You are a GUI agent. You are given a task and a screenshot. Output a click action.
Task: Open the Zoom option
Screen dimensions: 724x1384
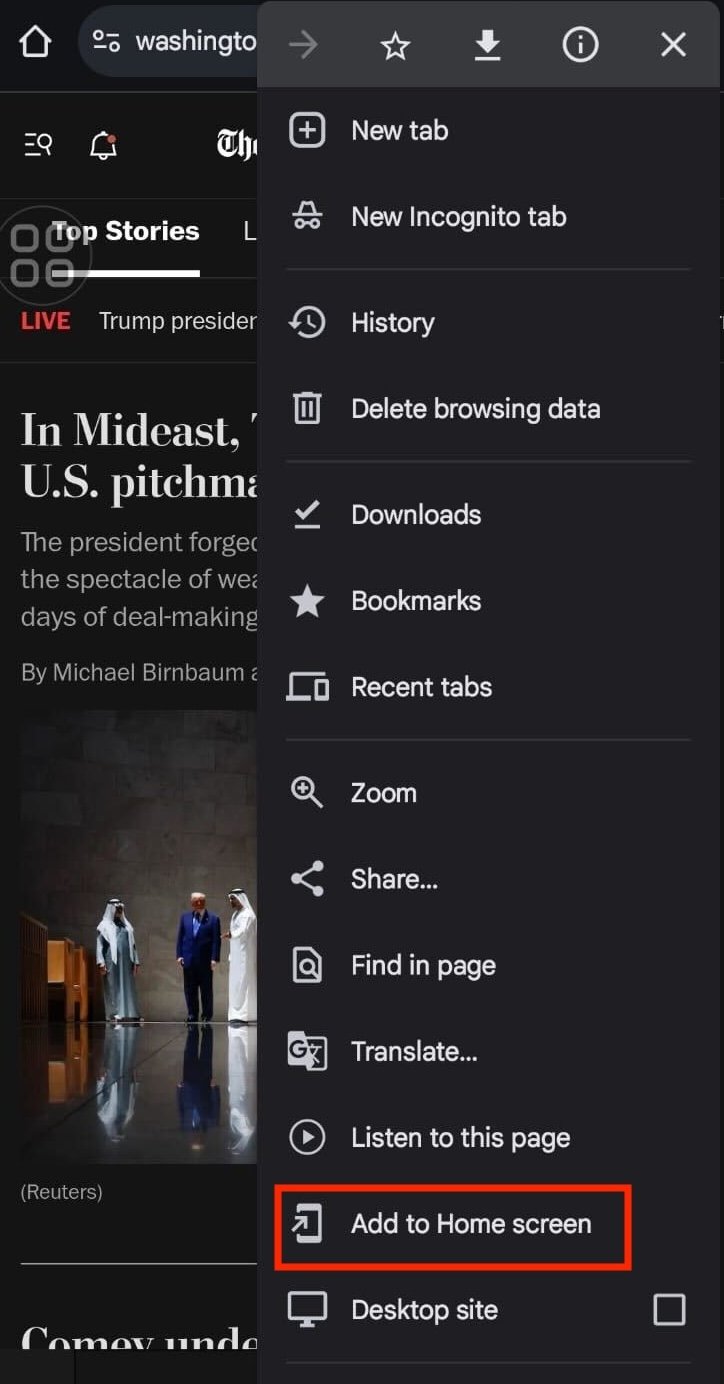pyautogui.click(x=383, y=793)
